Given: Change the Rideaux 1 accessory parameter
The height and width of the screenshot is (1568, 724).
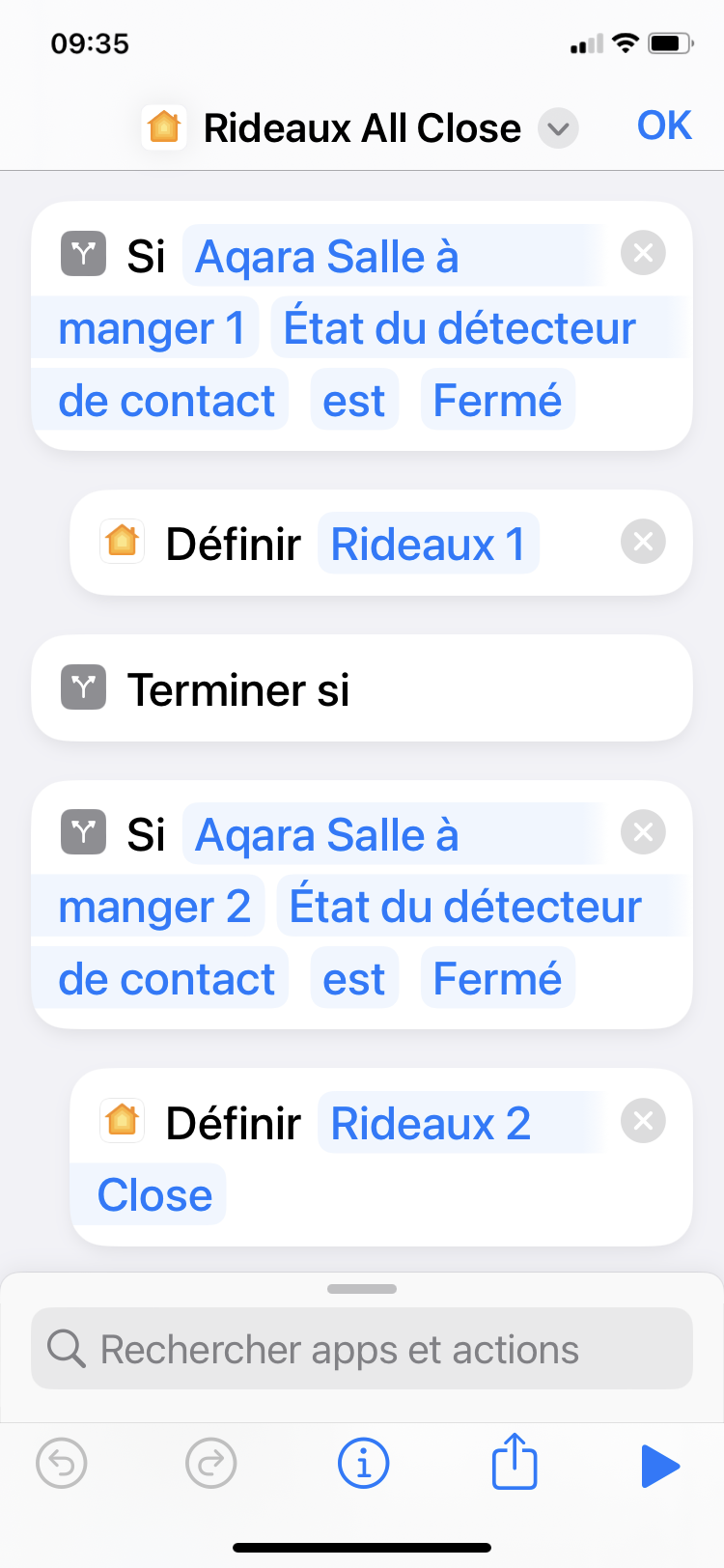Looking at the screenshot, I should 428,544.
